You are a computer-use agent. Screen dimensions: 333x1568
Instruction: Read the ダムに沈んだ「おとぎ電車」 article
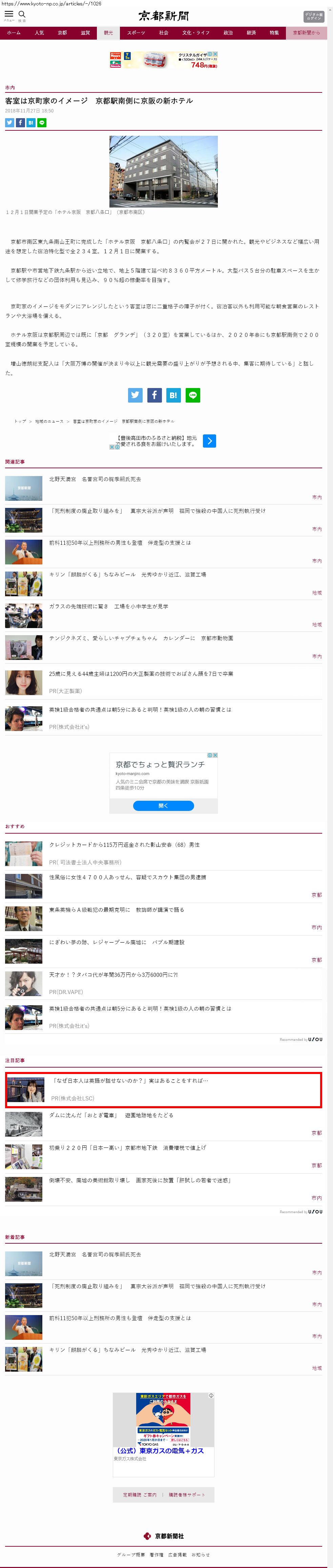pos(111,1115)
